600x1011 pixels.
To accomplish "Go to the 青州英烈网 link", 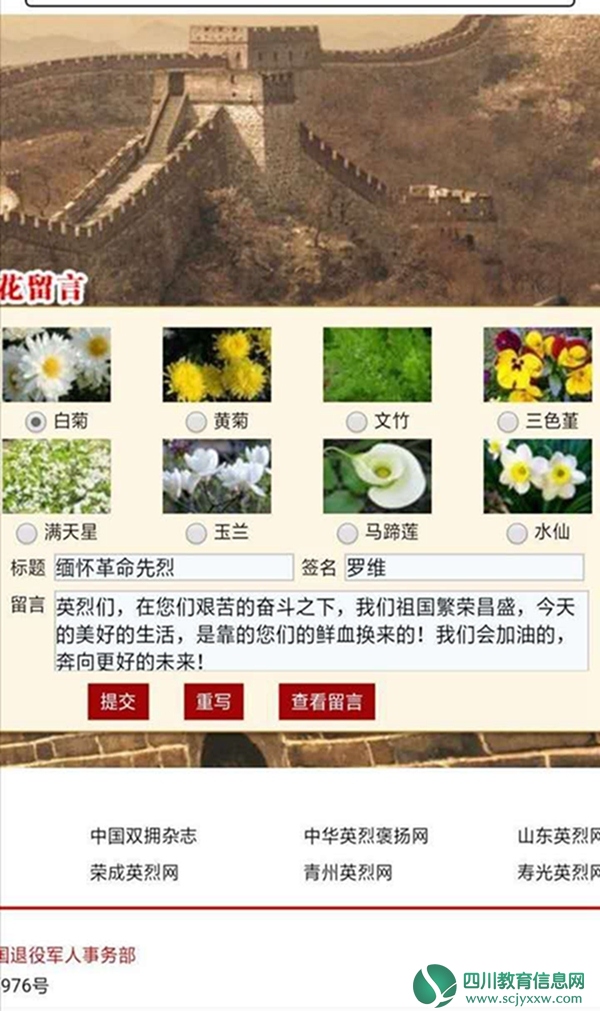I will click(348, 872).
